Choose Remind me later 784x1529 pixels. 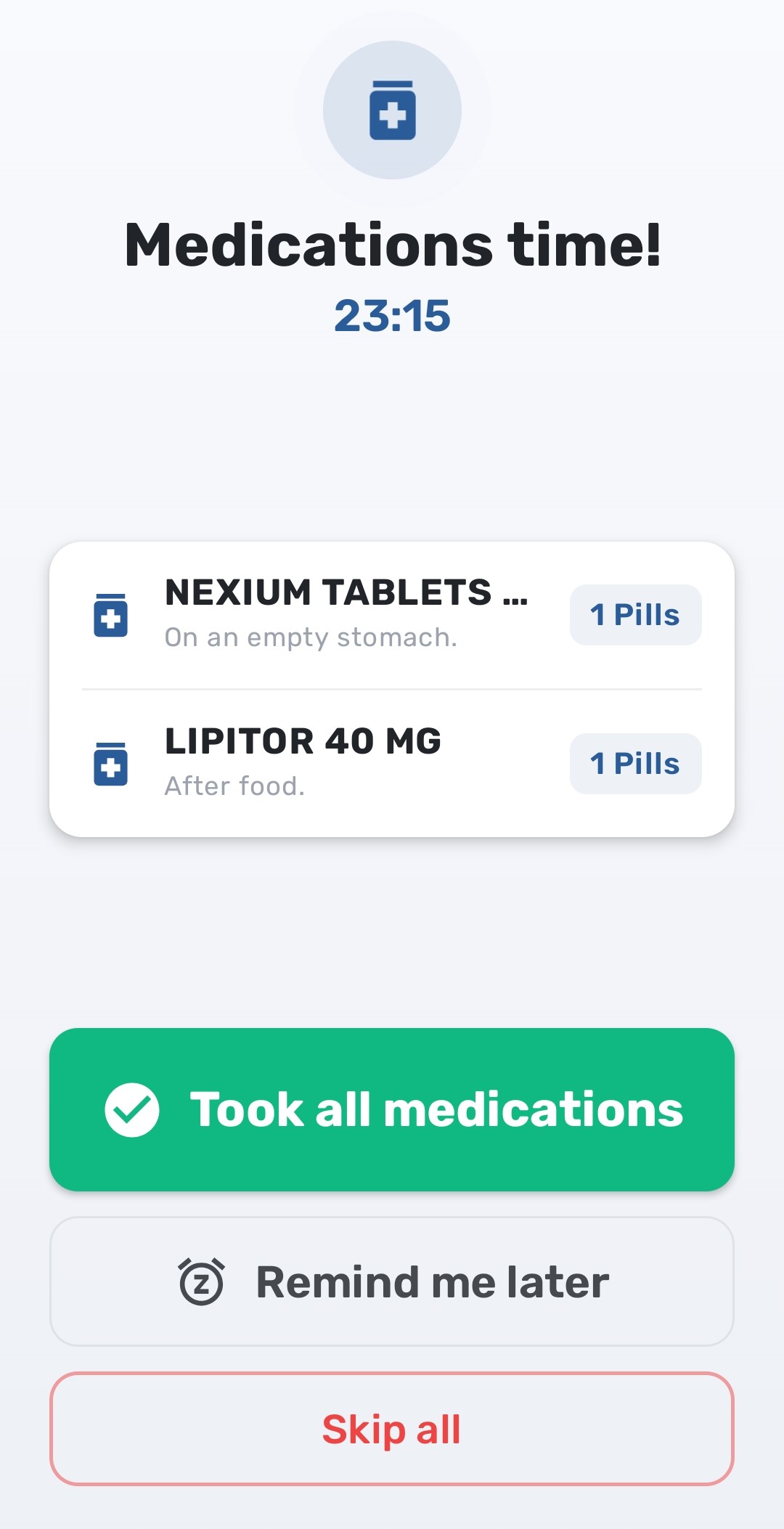[x=392, y=1281]
